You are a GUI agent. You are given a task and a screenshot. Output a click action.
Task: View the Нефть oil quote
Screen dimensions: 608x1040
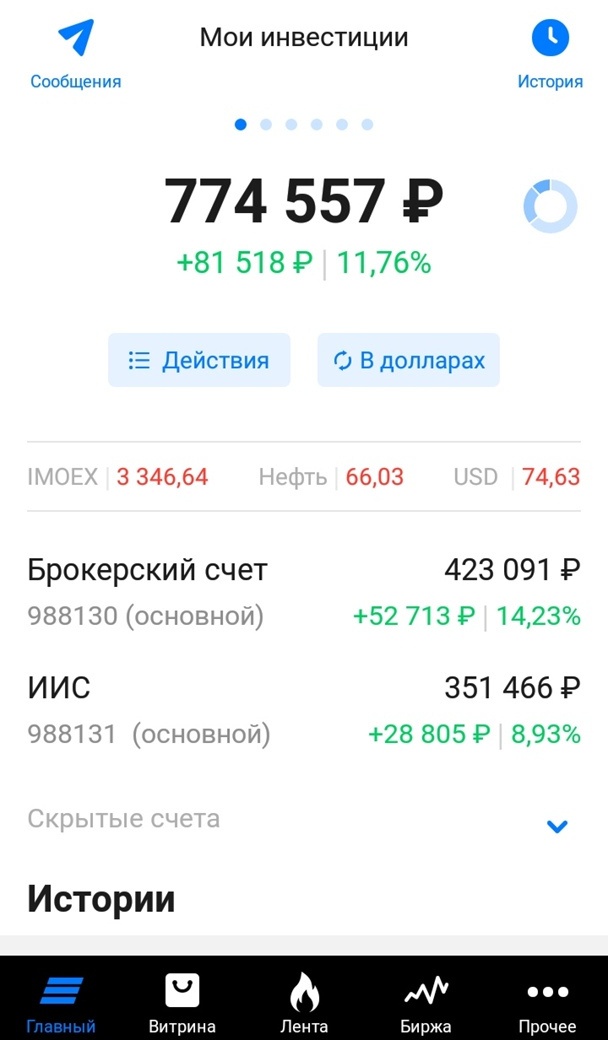(331, 477)
